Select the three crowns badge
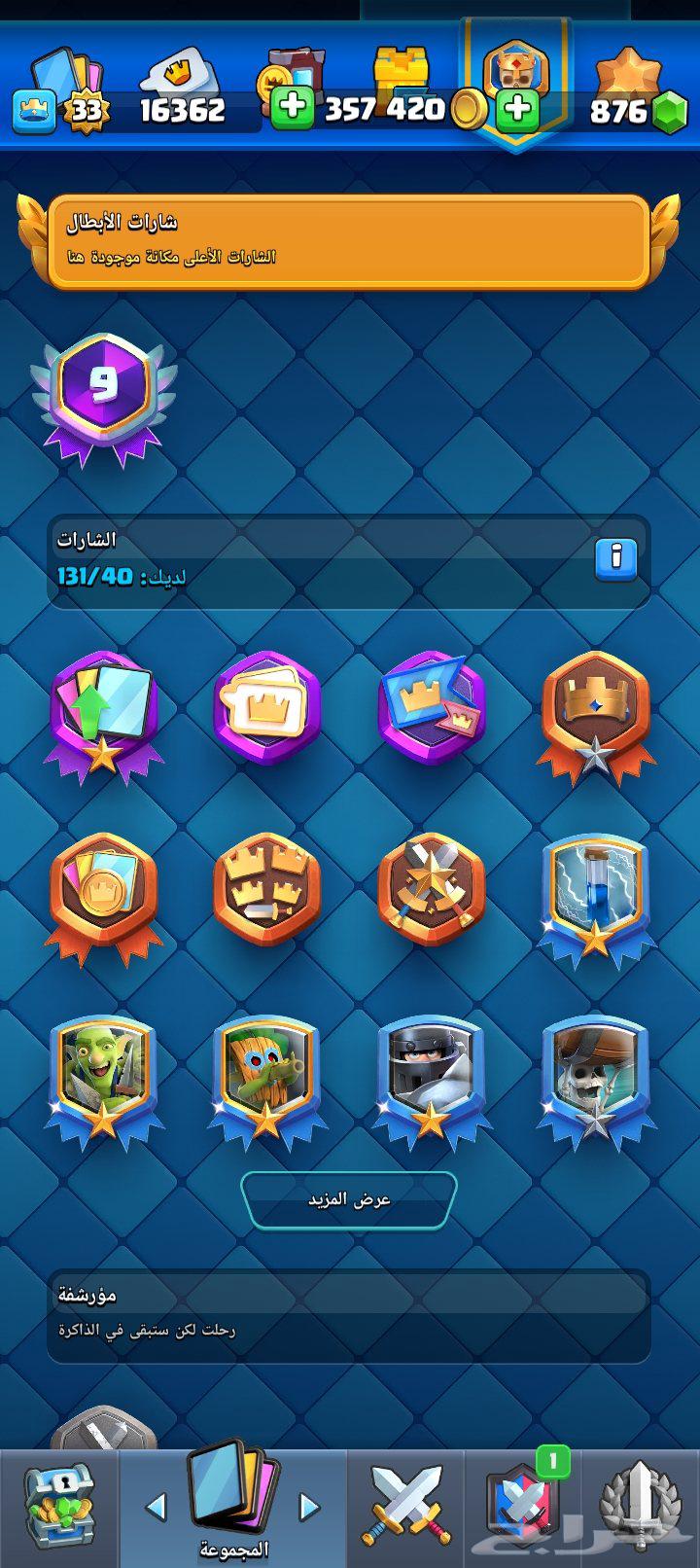 point(266,889)
